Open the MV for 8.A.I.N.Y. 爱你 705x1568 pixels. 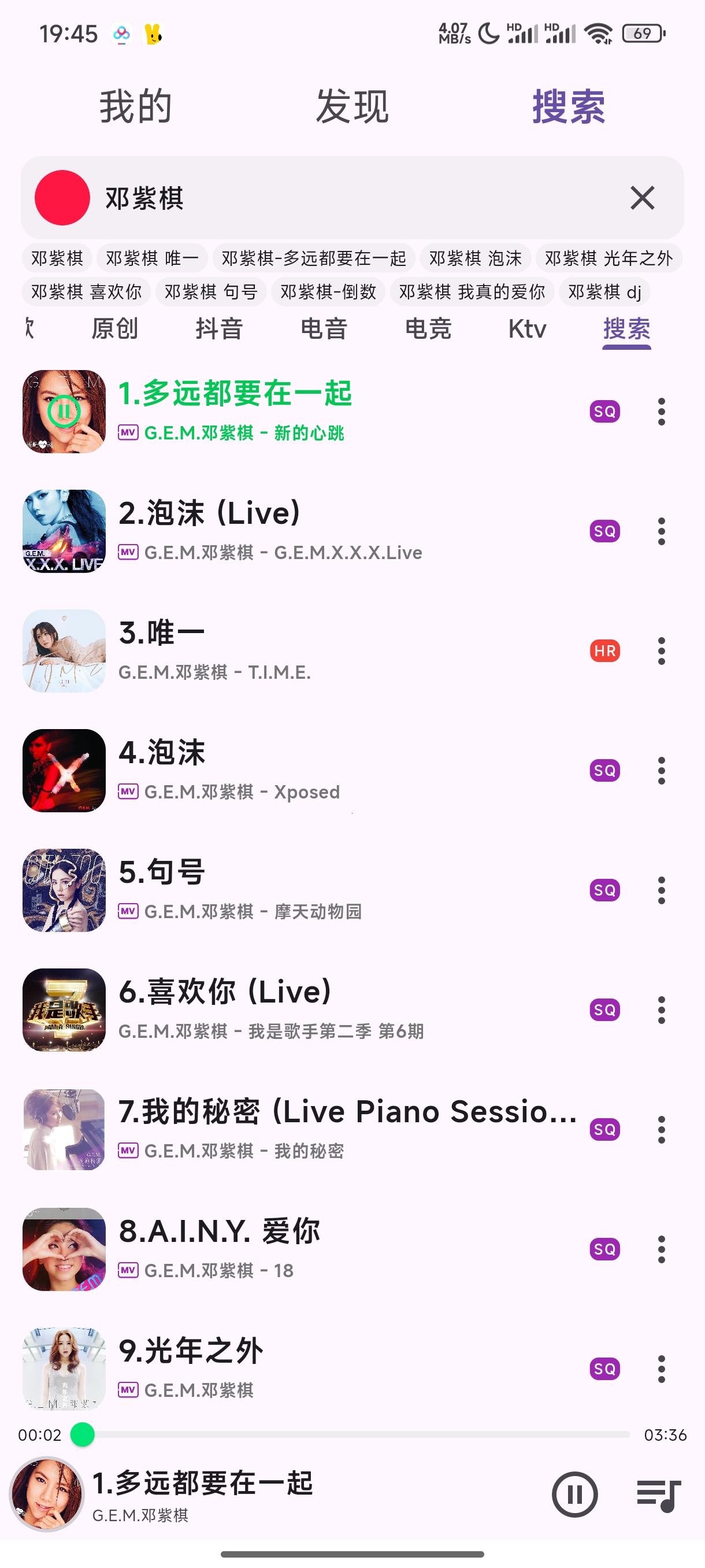128,1270
